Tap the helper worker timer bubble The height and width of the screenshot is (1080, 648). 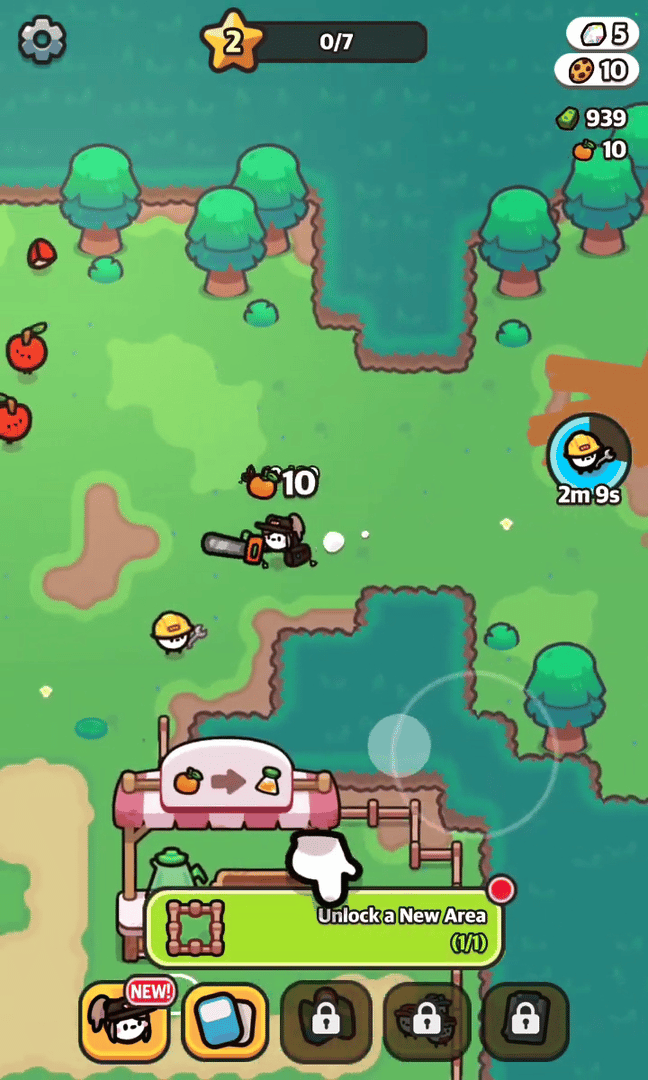click(589, 456)
